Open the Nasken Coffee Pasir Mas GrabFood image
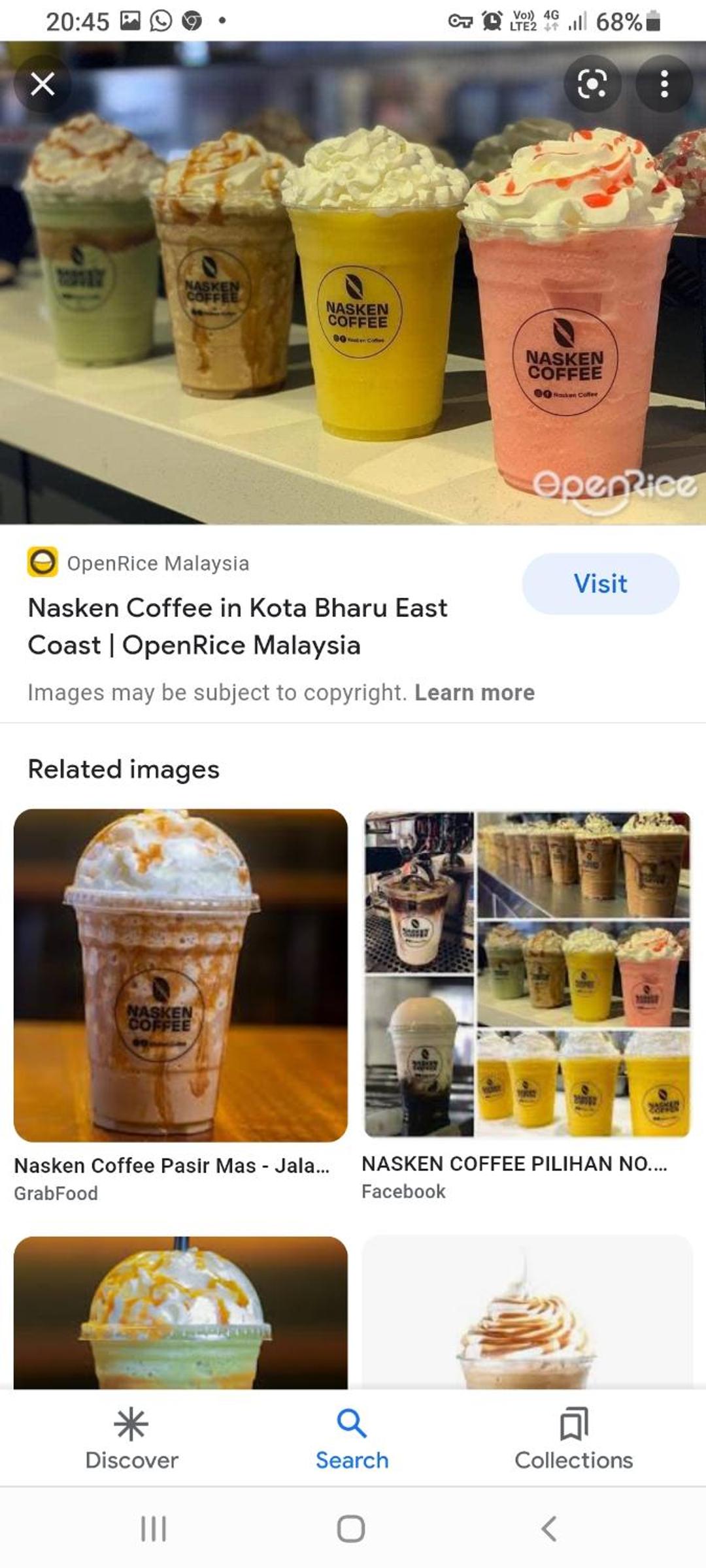706x1568 pixels. click(x=180, y=975)
